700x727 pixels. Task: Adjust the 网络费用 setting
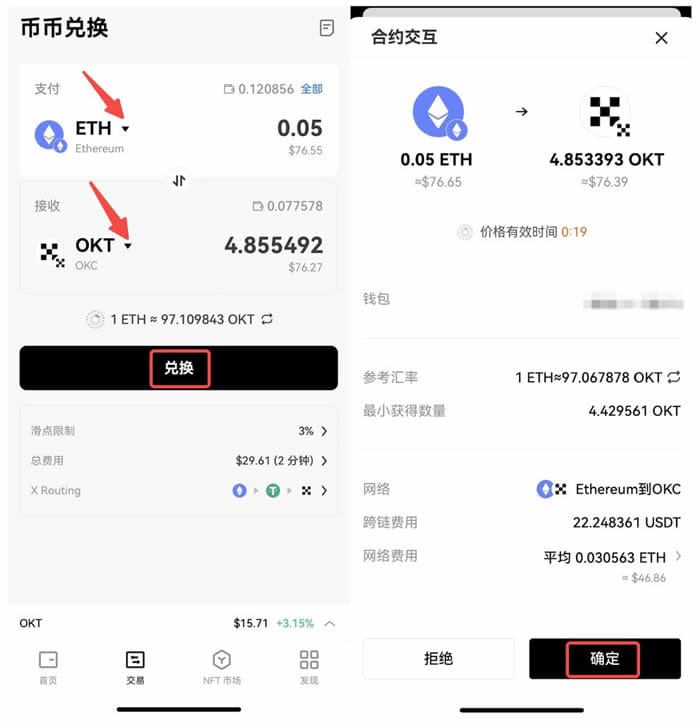[x=679, y=557]
